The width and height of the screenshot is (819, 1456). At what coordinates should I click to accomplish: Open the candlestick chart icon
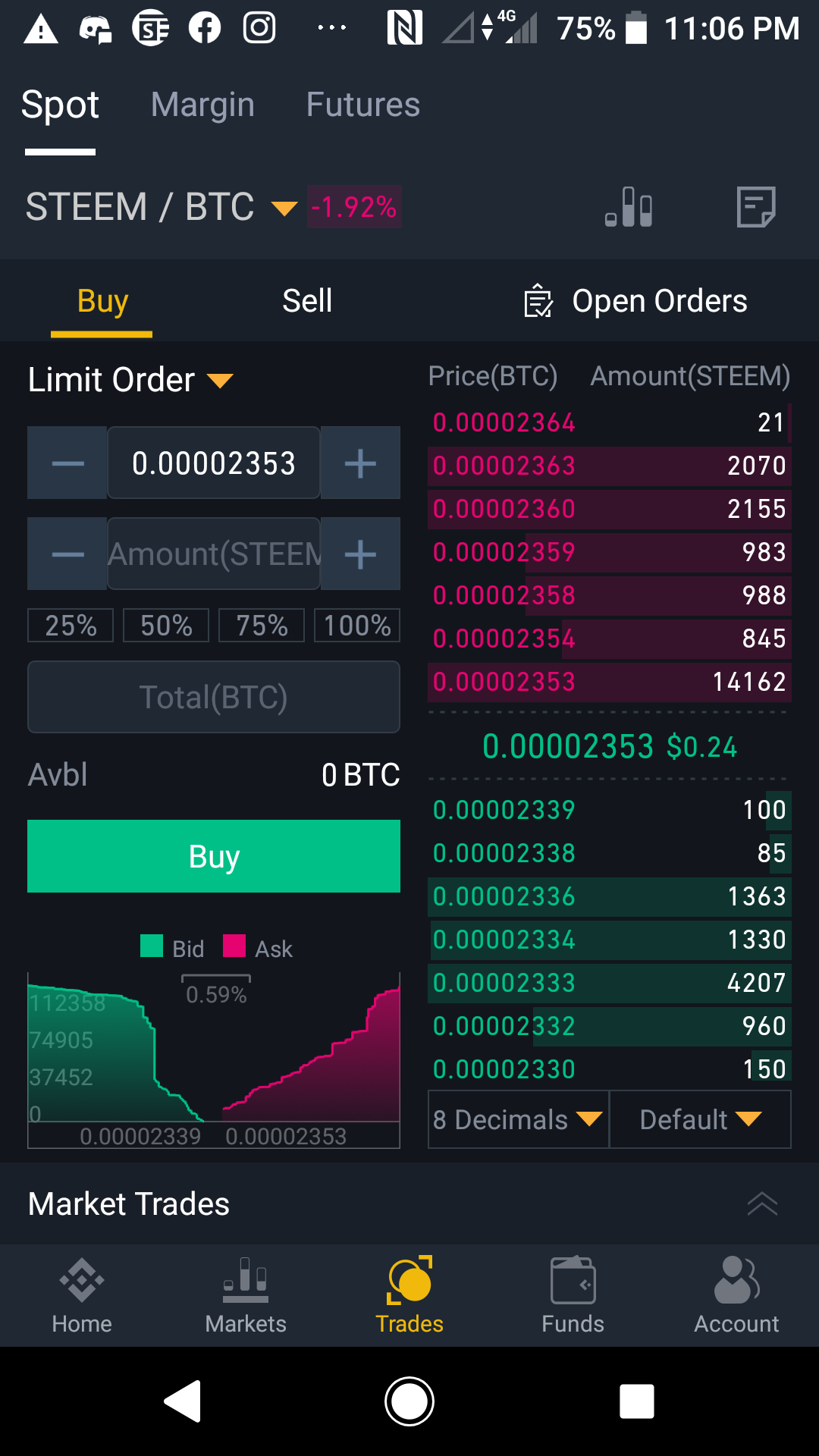pos(629,207)
